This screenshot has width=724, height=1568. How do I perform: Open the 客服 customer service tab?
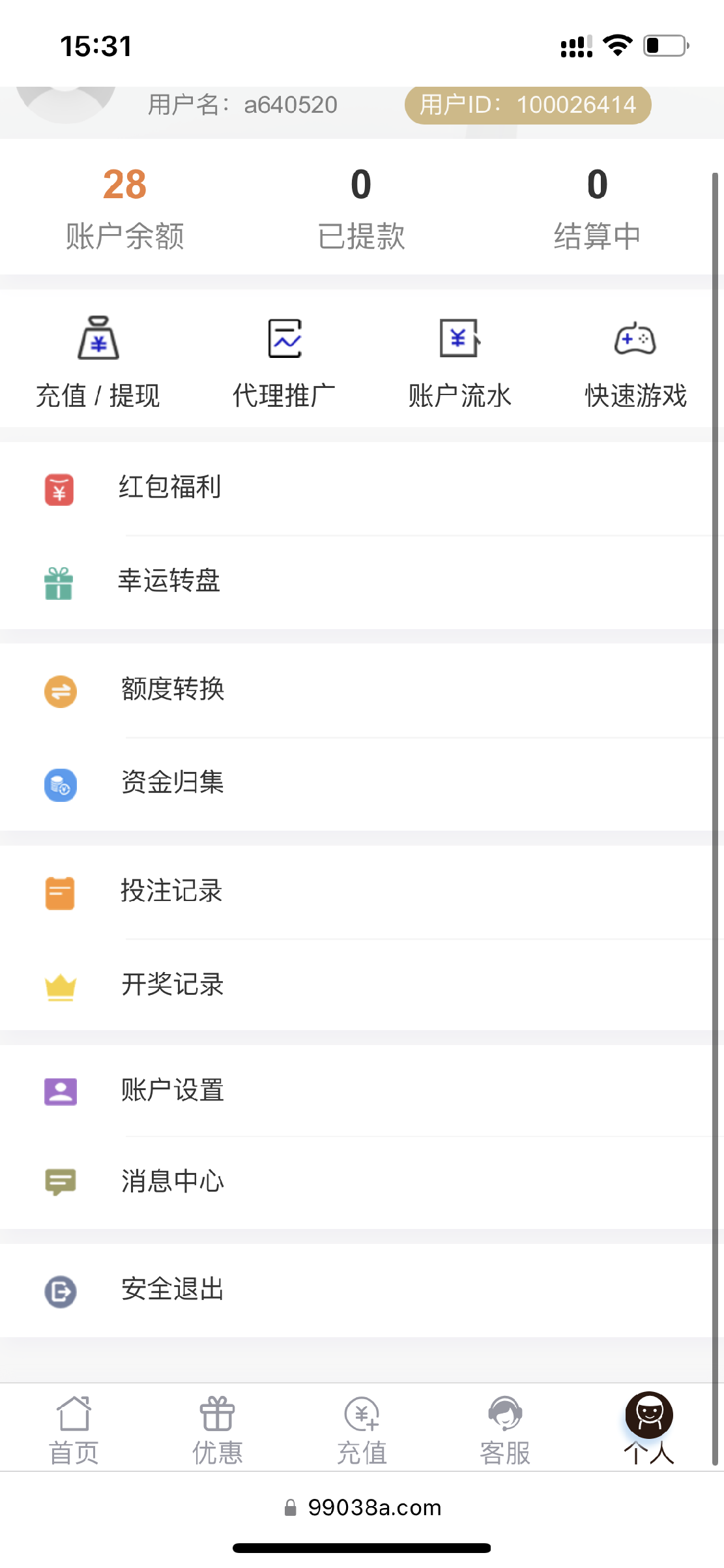point(505,1430)
